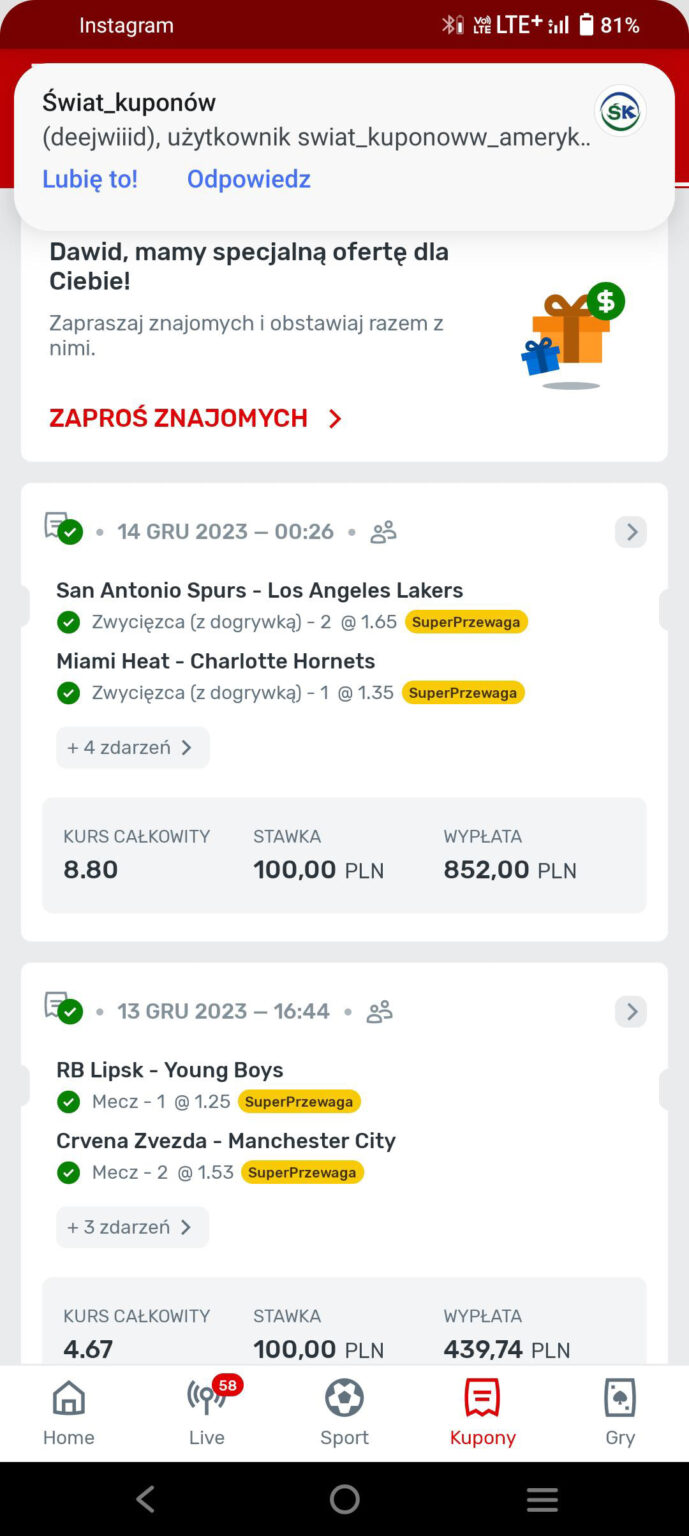Open details of the 13 GRU 2023 coupon
The image size is (689, 1536).
(630, 1011)
